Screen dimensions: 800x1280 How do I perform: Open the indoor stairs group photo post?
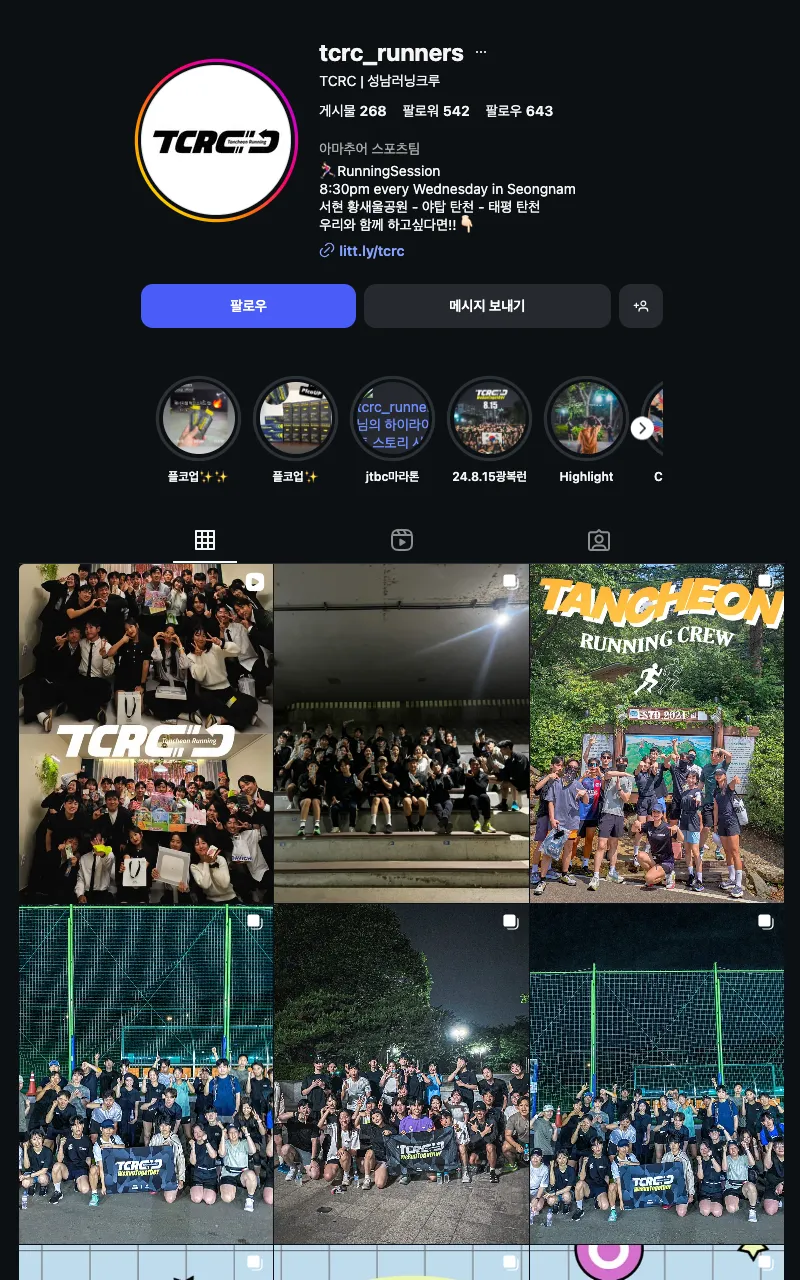point(401,733)
